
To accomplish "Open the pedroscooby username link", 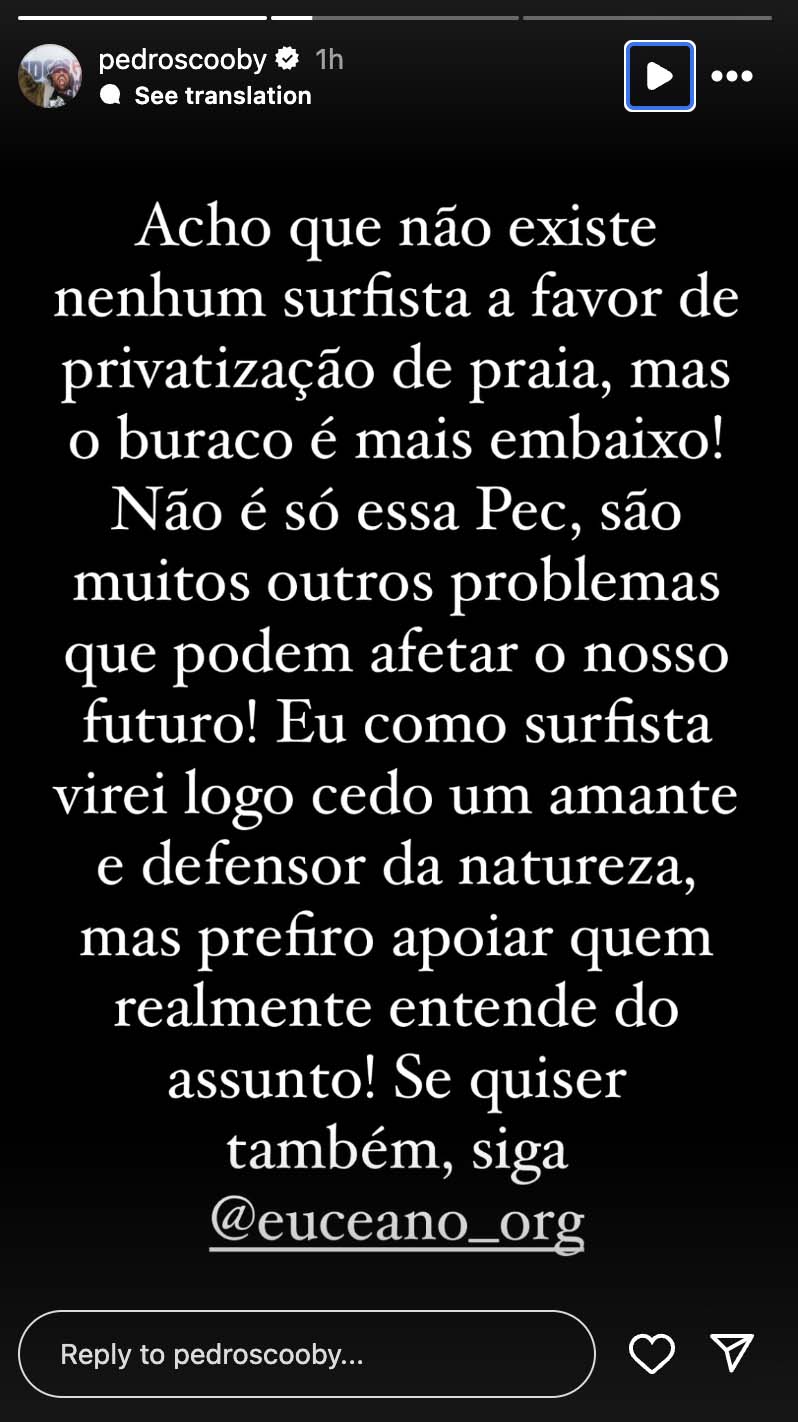I will 182,60.
